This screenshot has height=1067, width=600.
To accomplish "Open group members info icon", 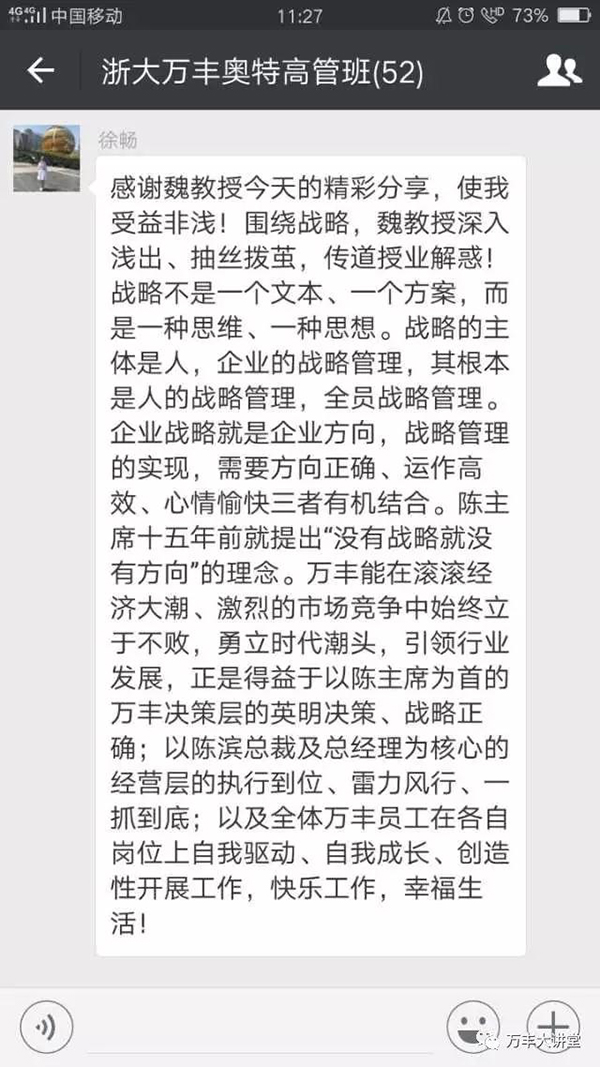I will [559, 71].
